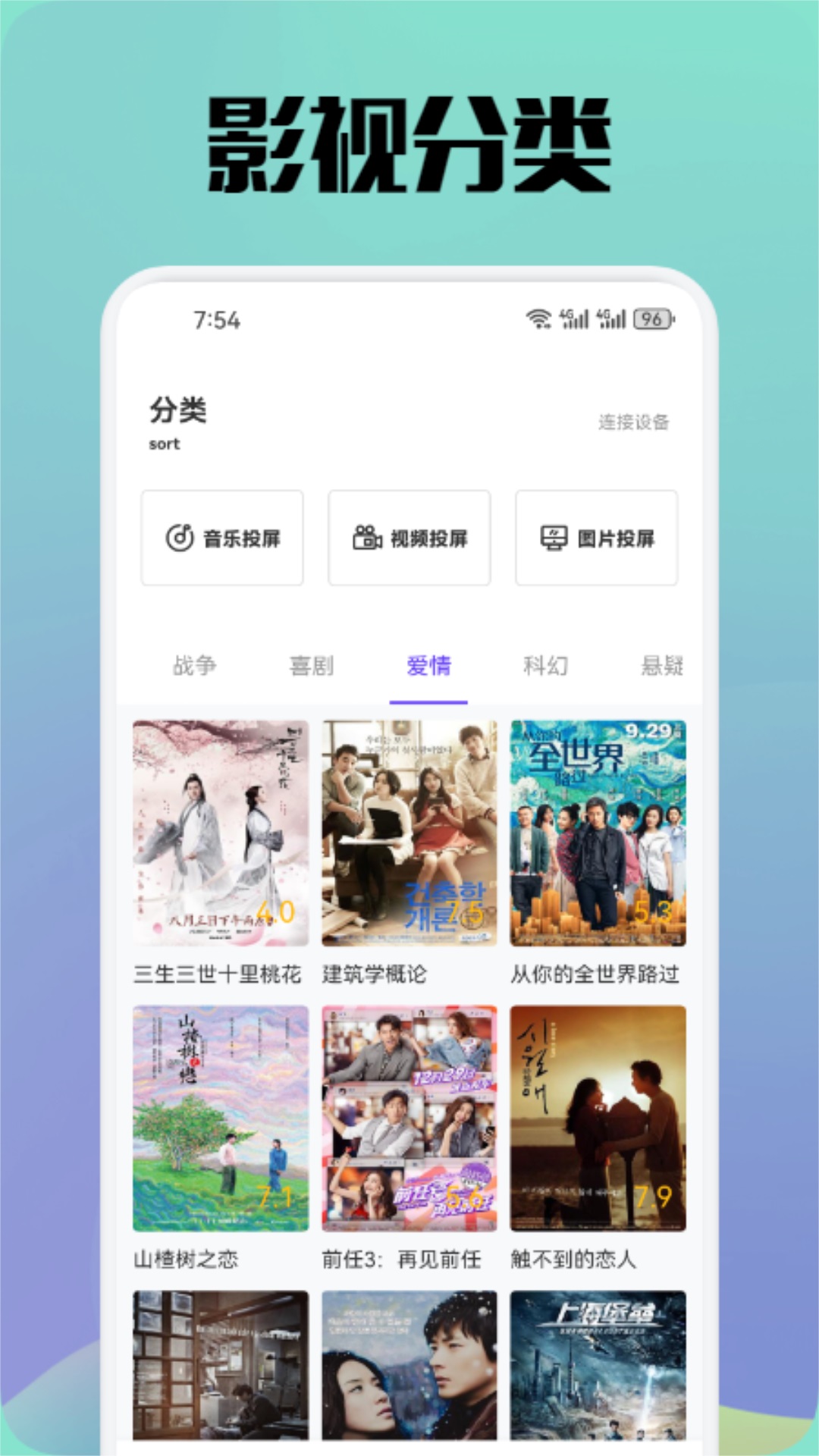Tap the Wi-Fi icon in status bar
The image size is (819, 1456).
point(540,320)
